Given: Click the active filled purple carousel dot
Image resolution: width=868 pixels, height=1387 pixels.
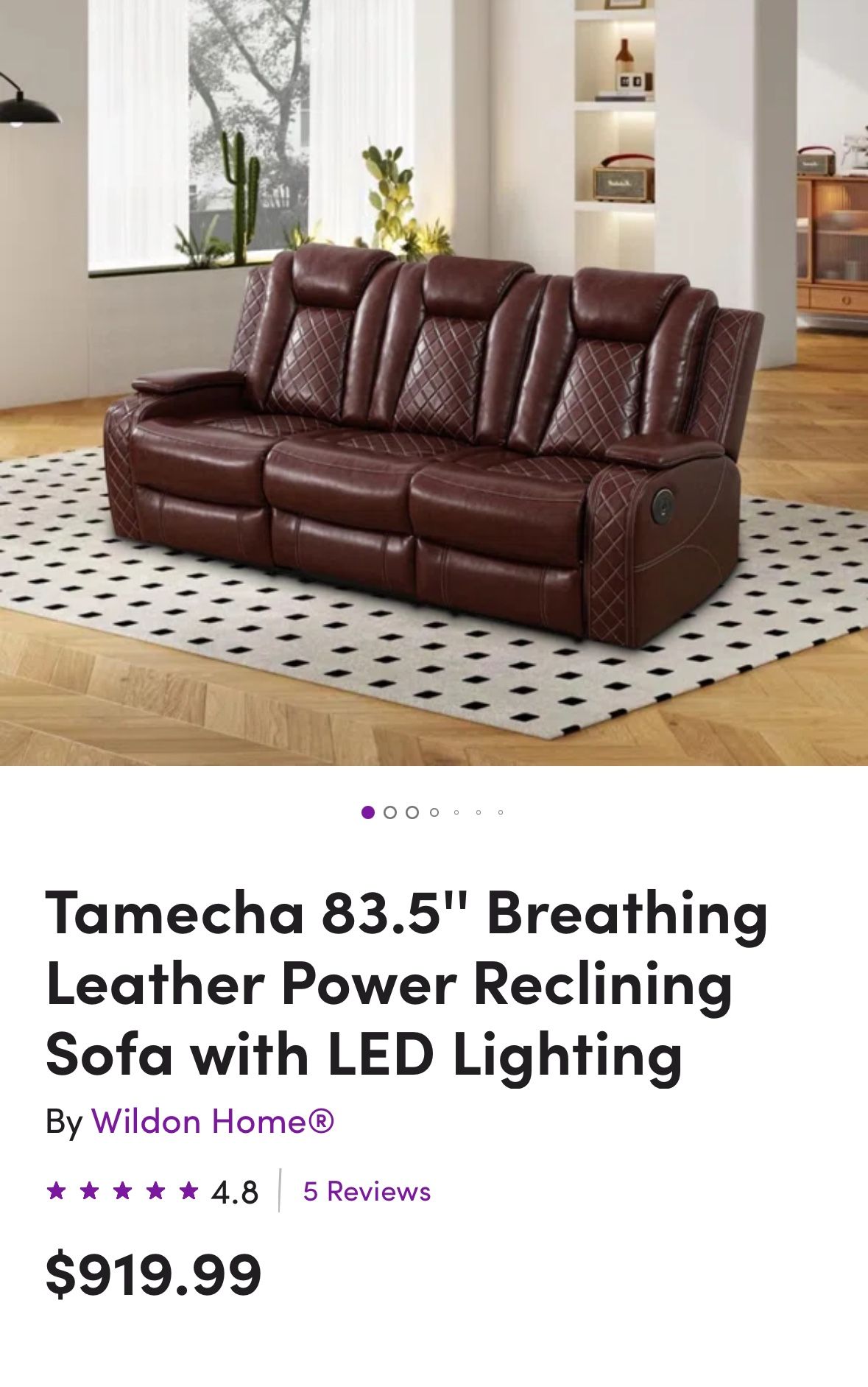Looking at the screenshot, I should (368, 812).
